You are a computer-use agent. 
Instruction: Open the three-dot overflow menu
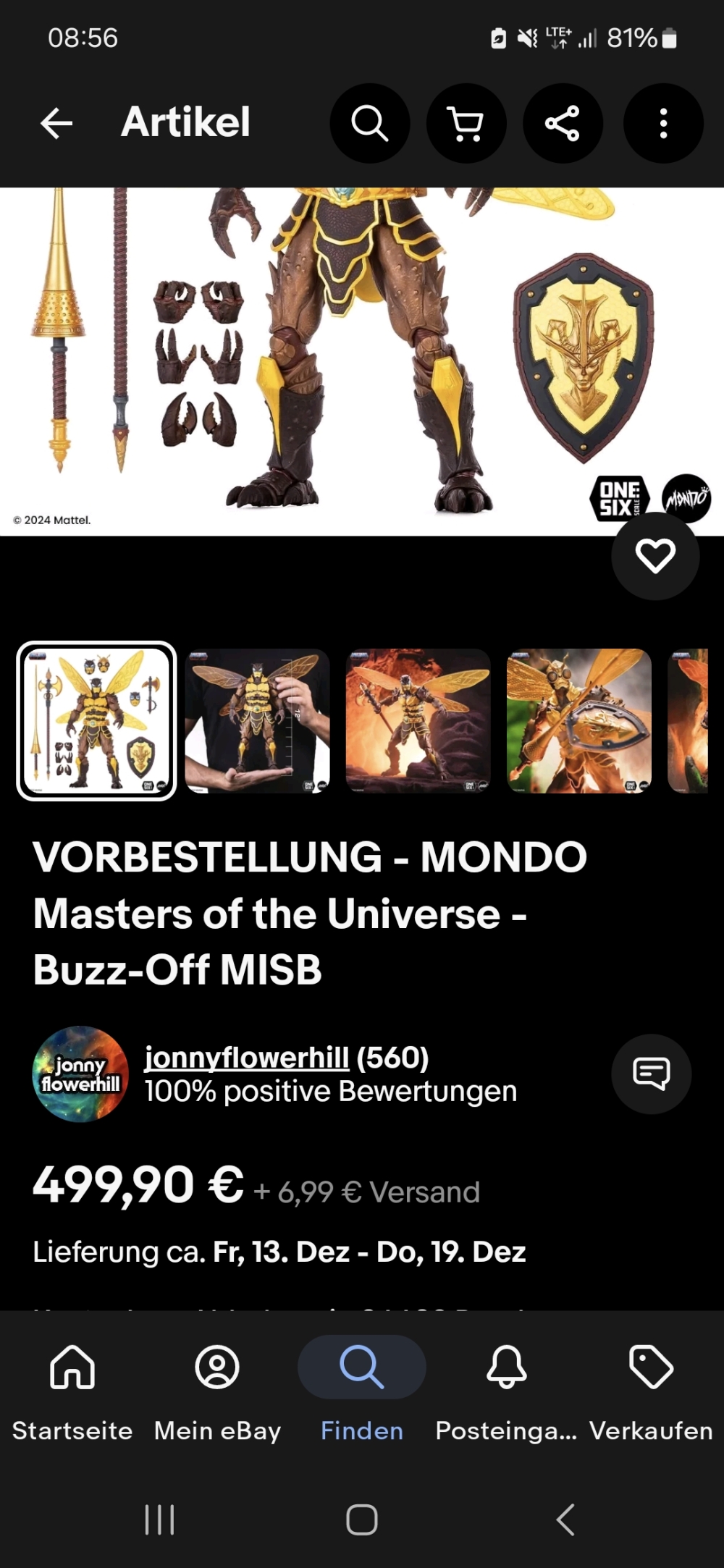click(663, 123)
